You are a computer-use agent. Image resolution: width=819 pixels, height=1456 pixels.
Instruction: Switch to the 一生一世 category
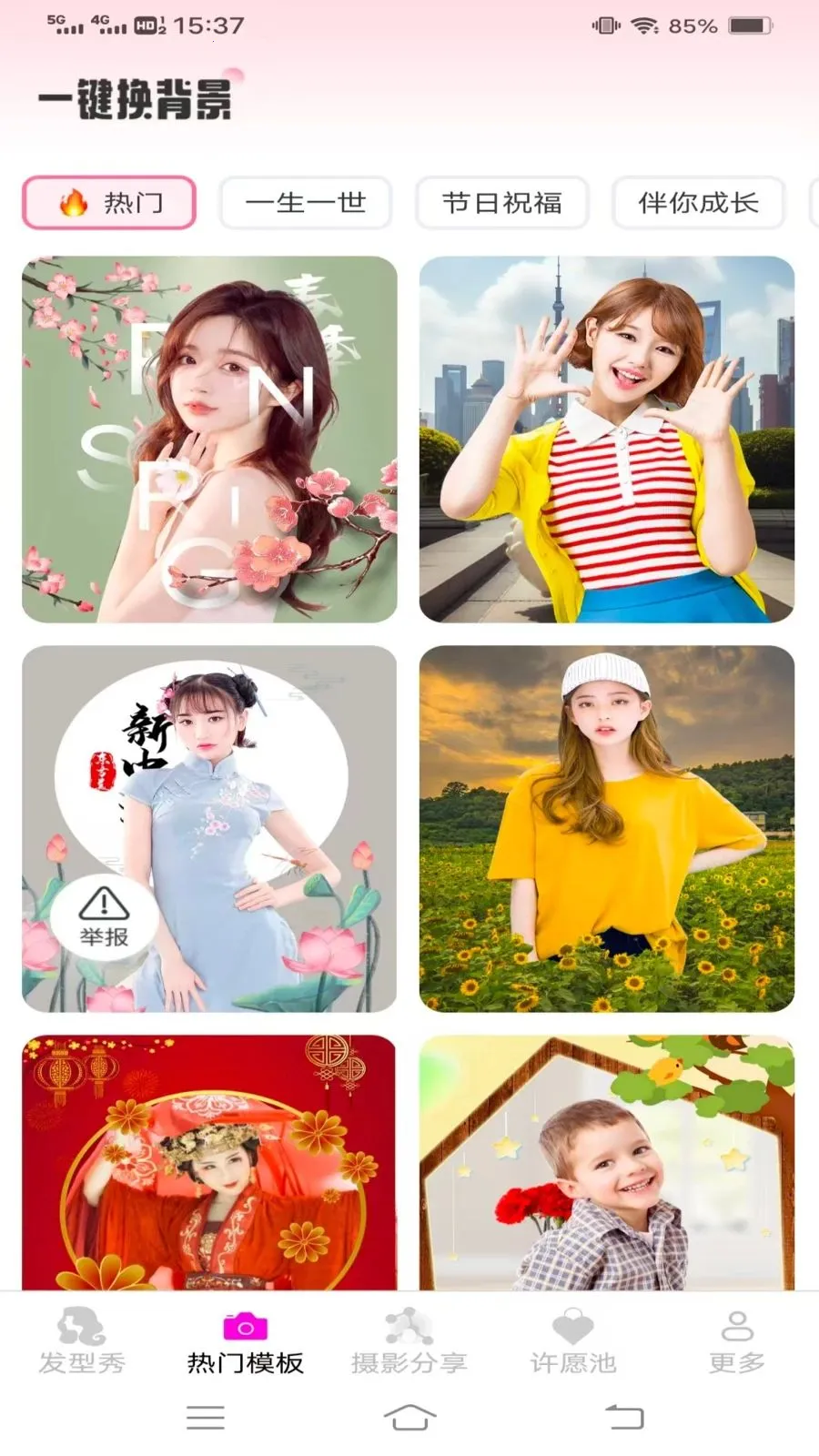(306, 202)
